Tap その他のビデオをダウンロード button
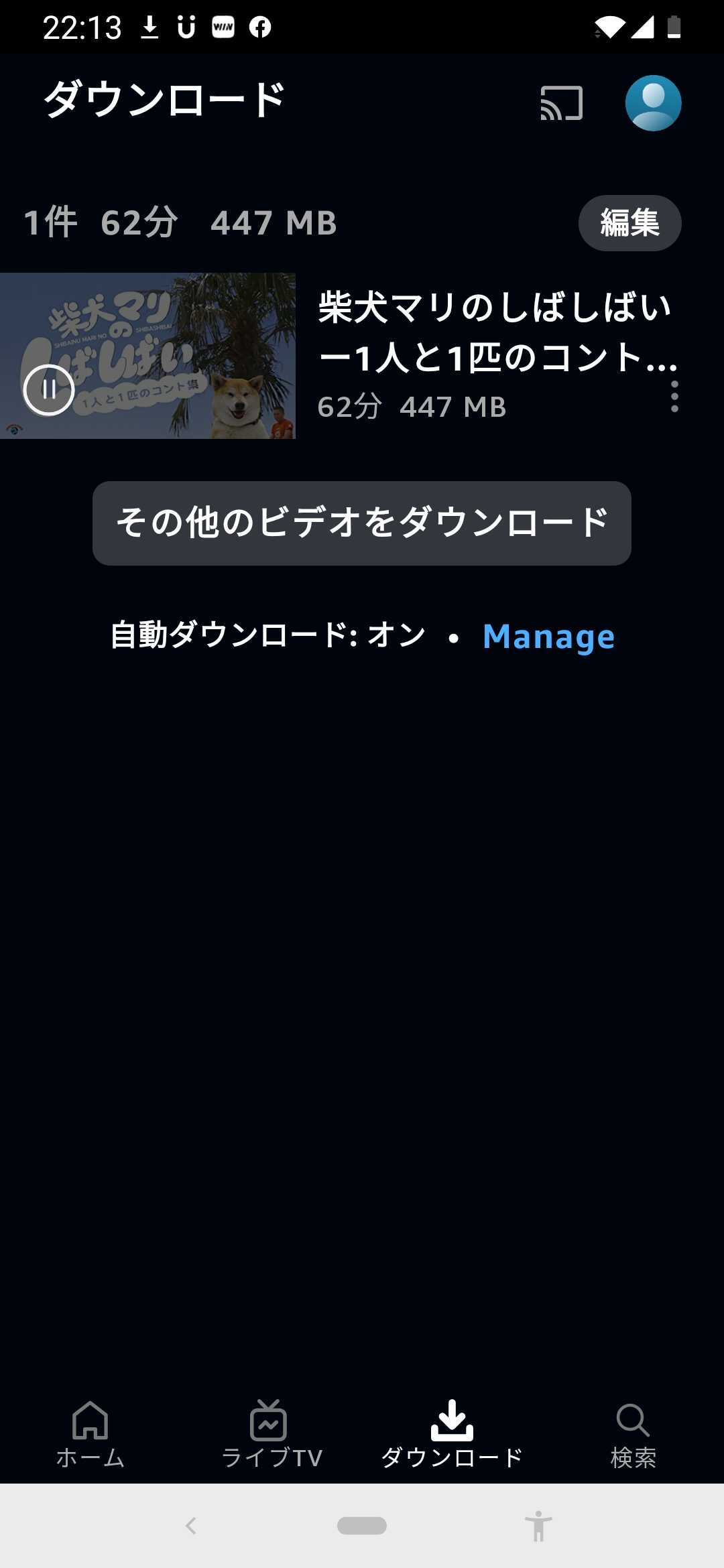Screen dimensions: 724x1568 pos(362,523)
